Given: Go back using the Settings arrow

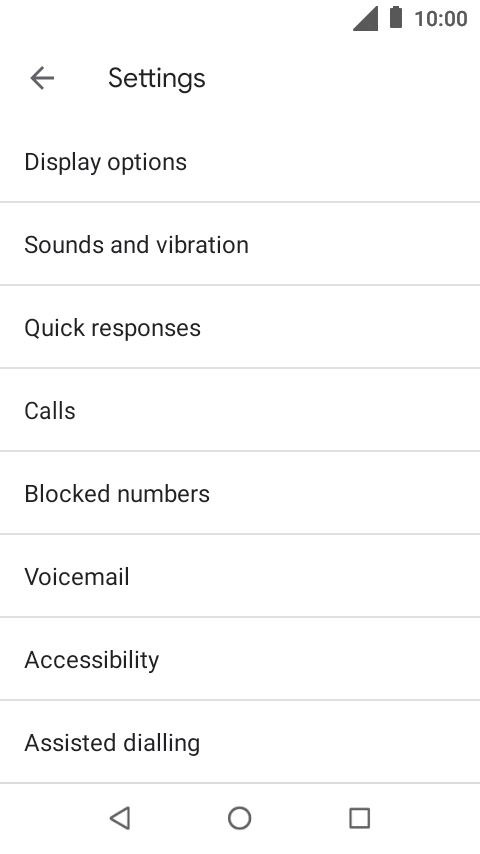Looking at the screenshot, I should pyautogui.click(x=42, y=78).
